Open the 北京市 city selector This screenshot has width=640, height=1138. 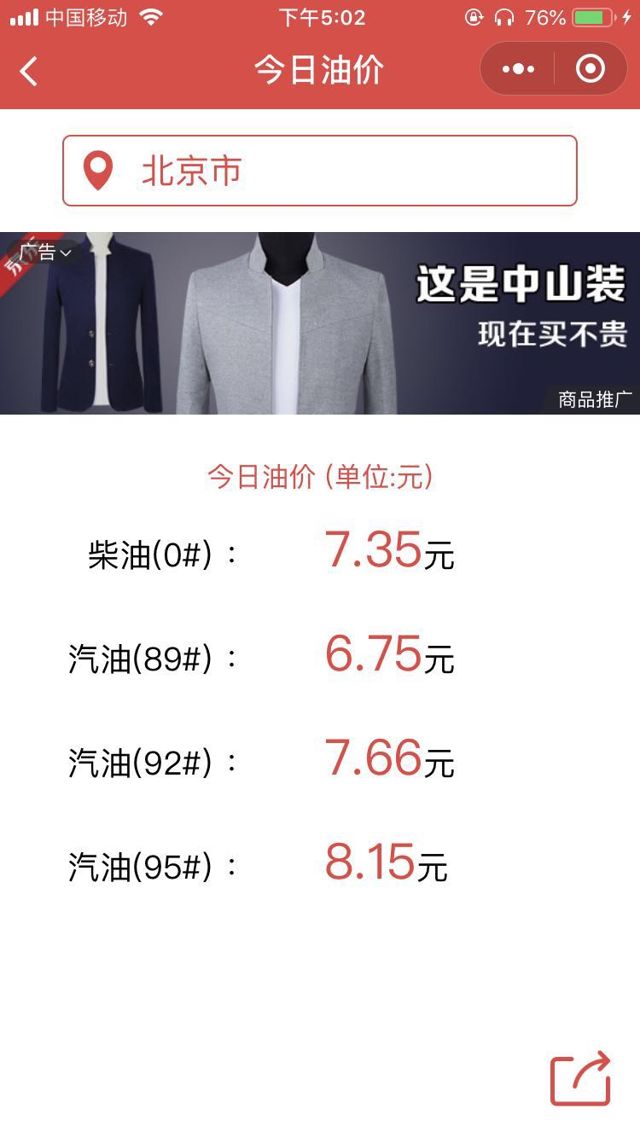click(x=320, y=171)
